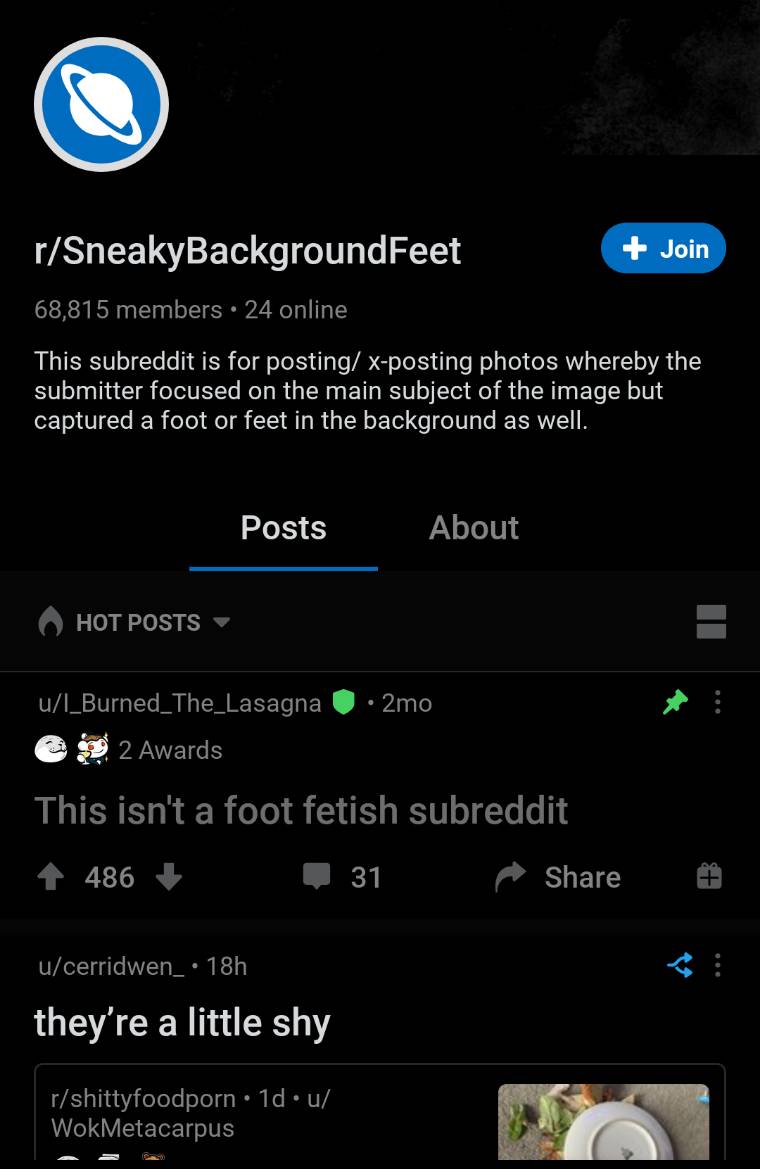
Task: Click the green mod shield next to the username
Action: point(344,702)
